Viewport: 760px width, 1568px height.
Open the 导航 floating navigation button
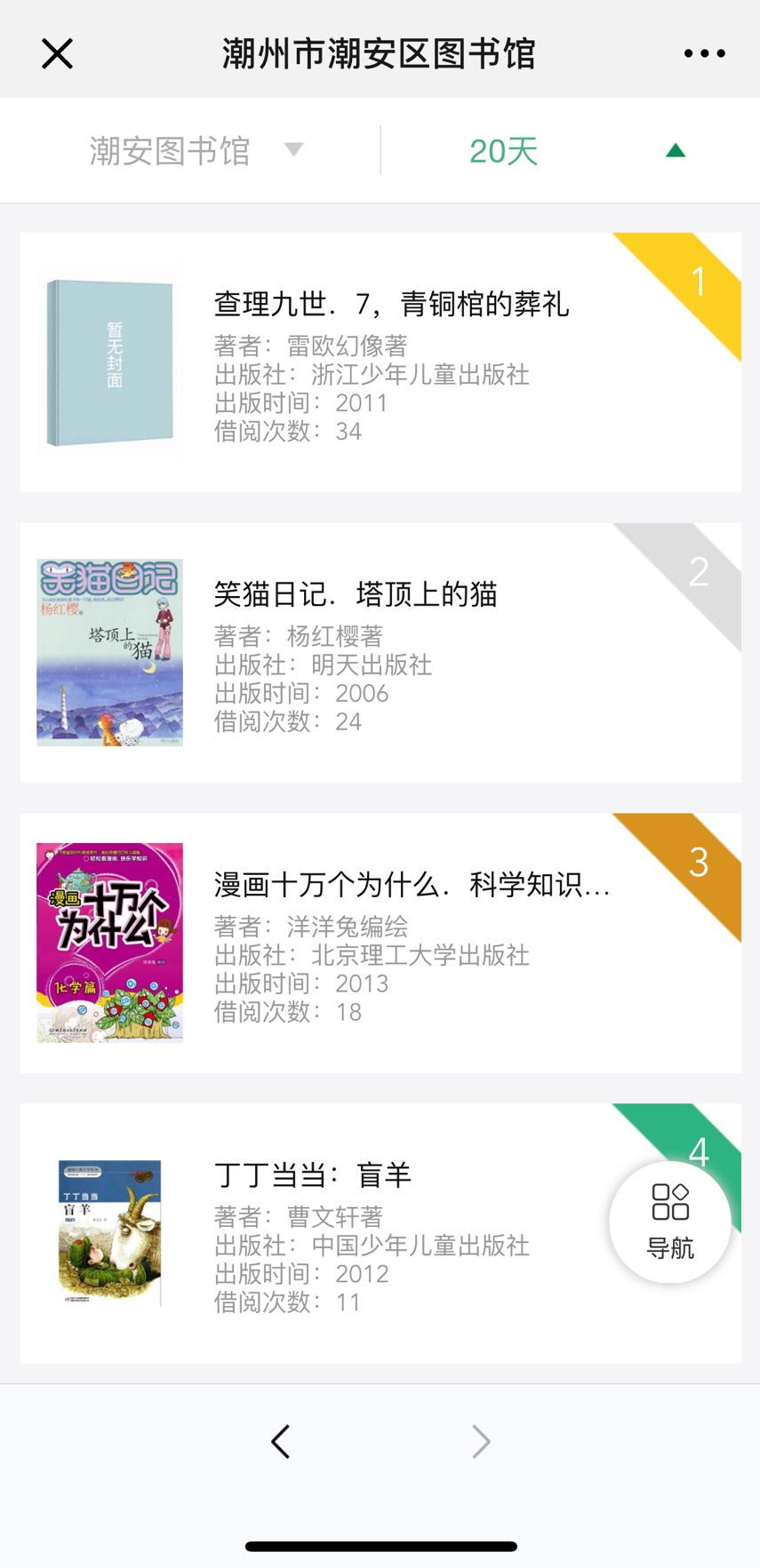[670, 1222]
